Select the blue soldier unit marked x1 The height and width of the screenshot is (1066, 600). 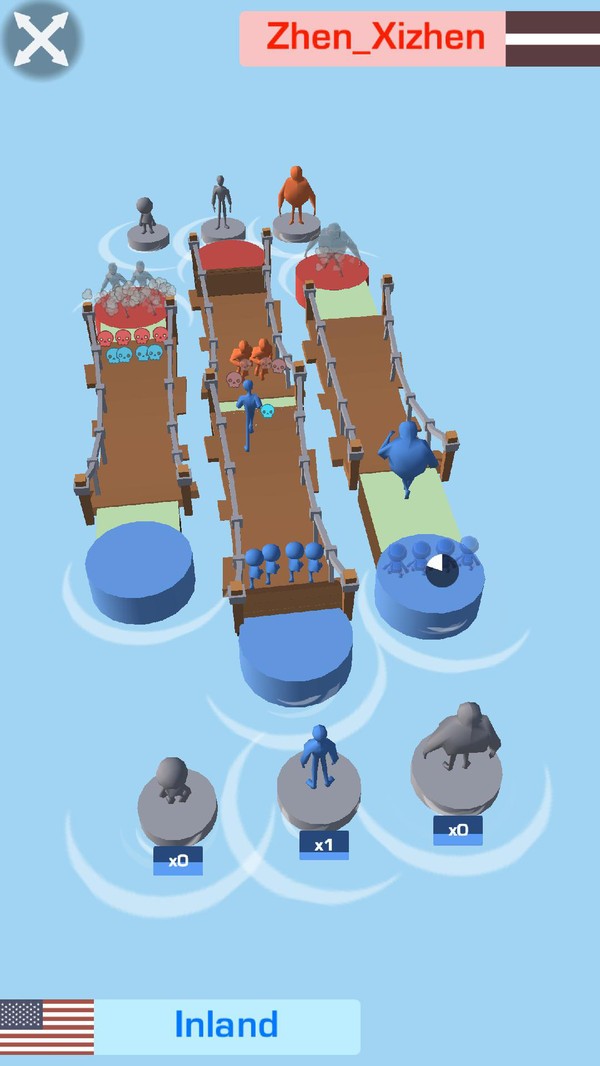point(318,785)
